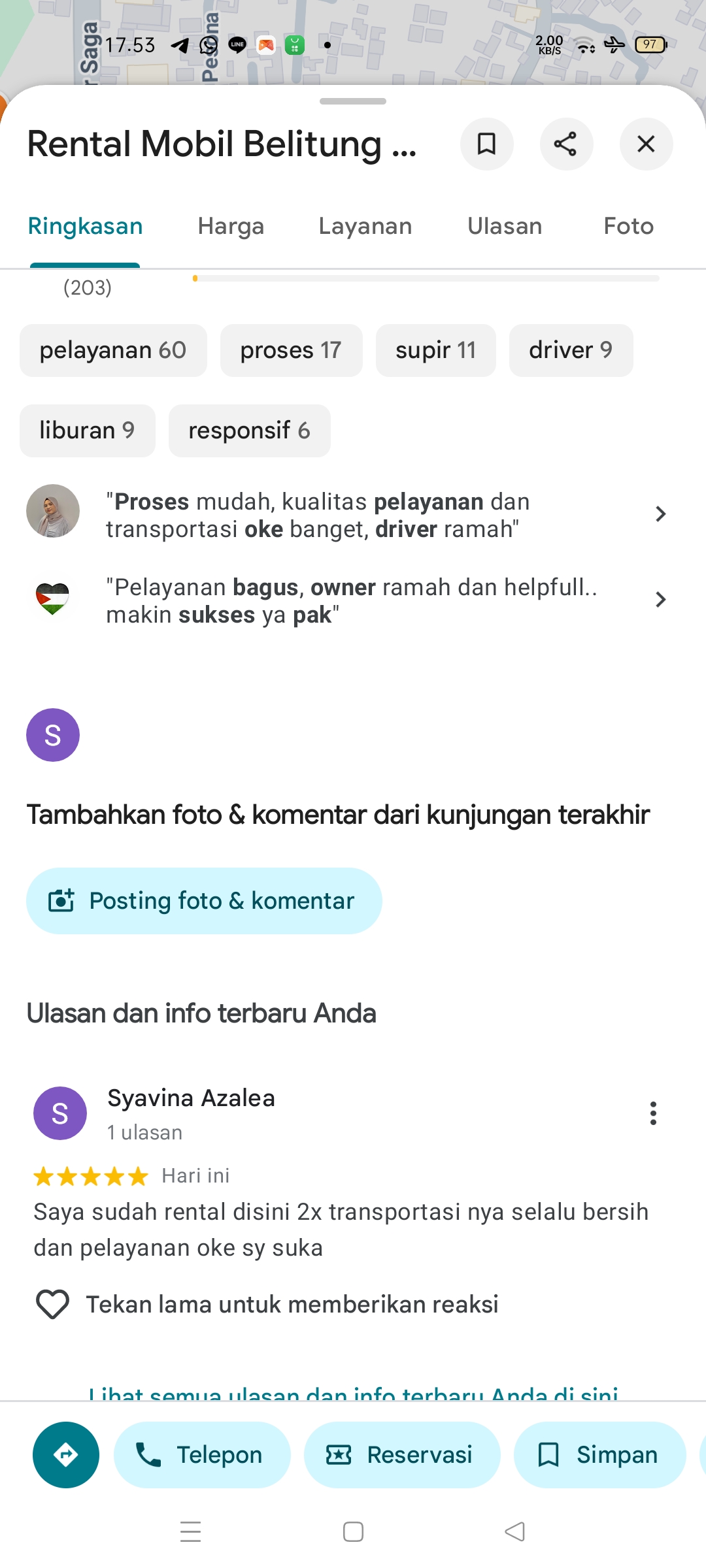This screenshot has width=706, height=1568.
Task: Select the liburan 9 chip
Action: (x=87, y=431)
